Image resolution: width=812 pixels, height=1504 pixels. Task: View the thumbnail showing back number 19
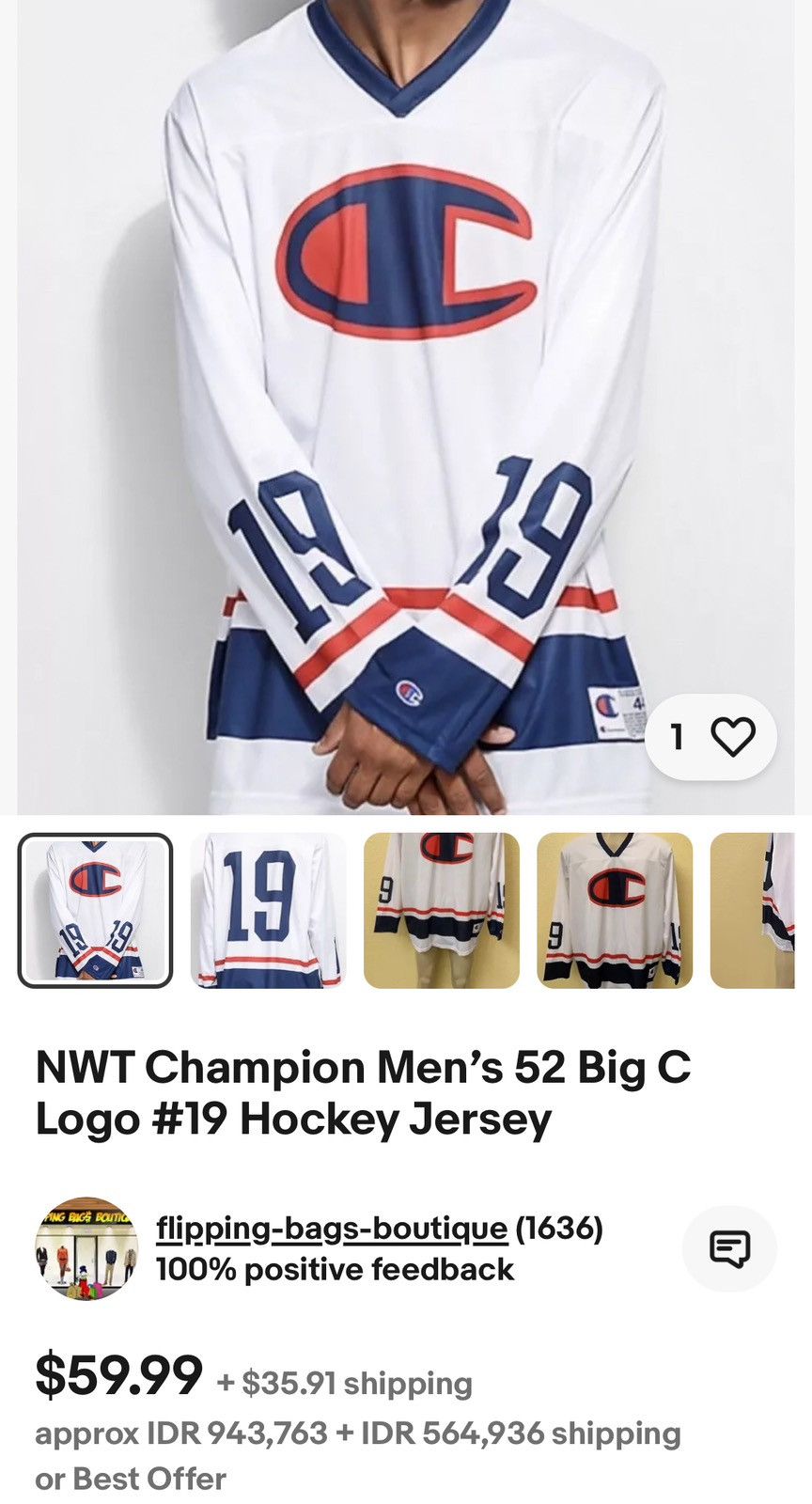(268, 910)
